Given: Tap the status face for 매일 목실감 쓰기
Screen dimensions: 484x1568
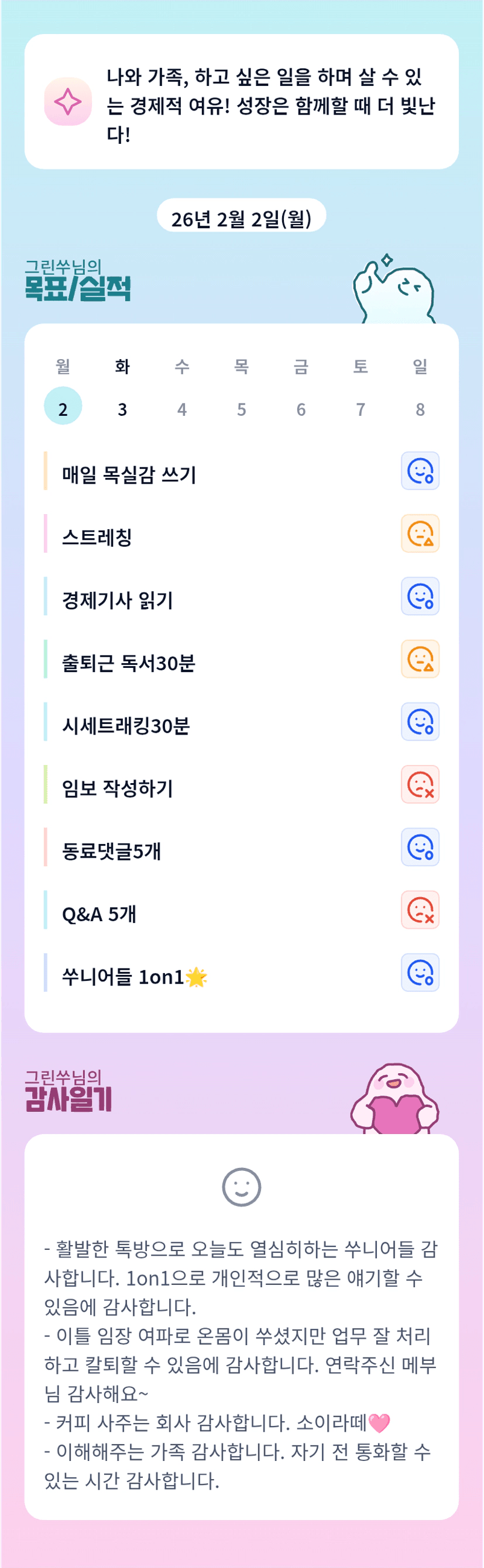Looking at the screenshot, I should [420, 471].
